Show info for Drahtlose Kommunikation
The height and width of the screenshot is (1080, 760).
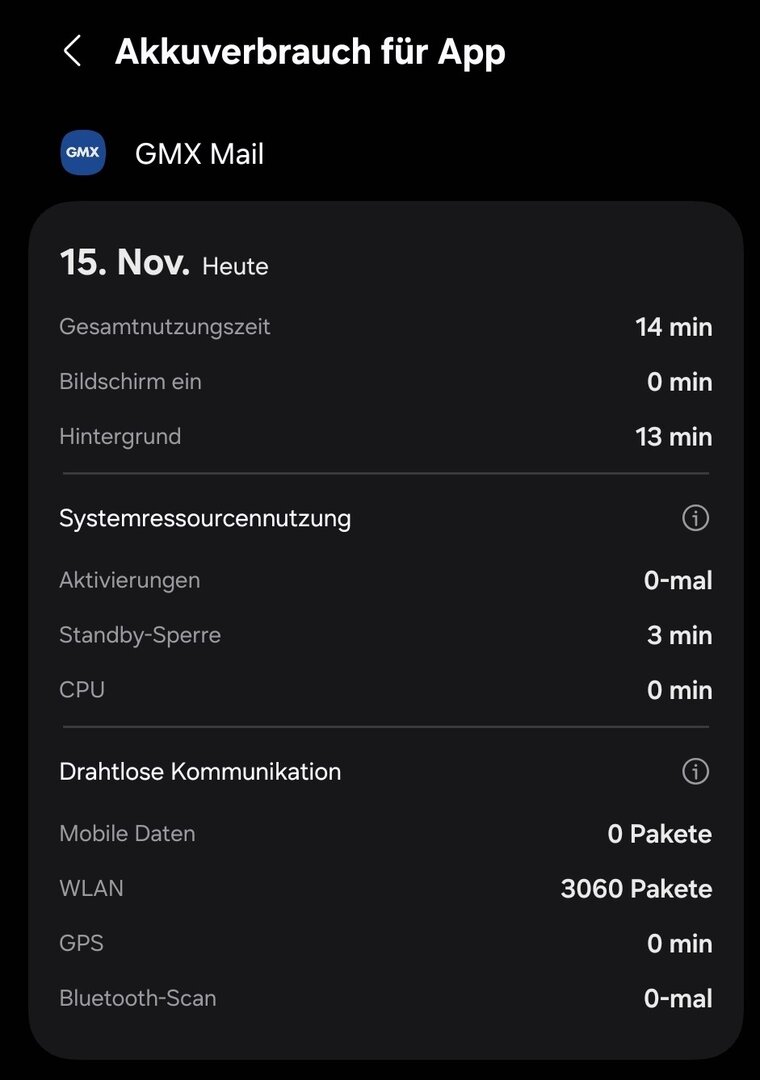tap(695, 771)
